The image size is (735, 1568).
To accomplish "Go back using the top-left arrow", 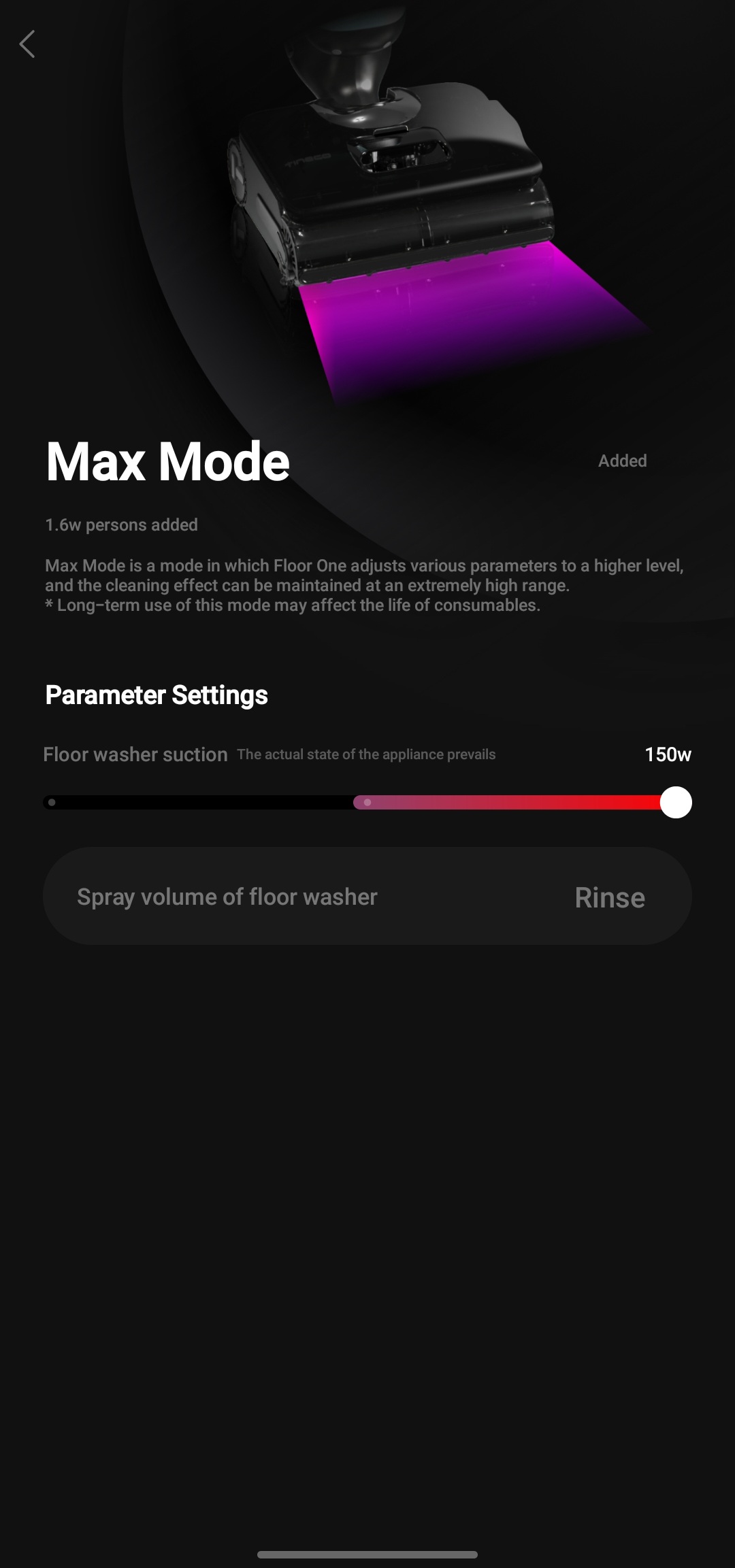I will click(x=27, y=44).
